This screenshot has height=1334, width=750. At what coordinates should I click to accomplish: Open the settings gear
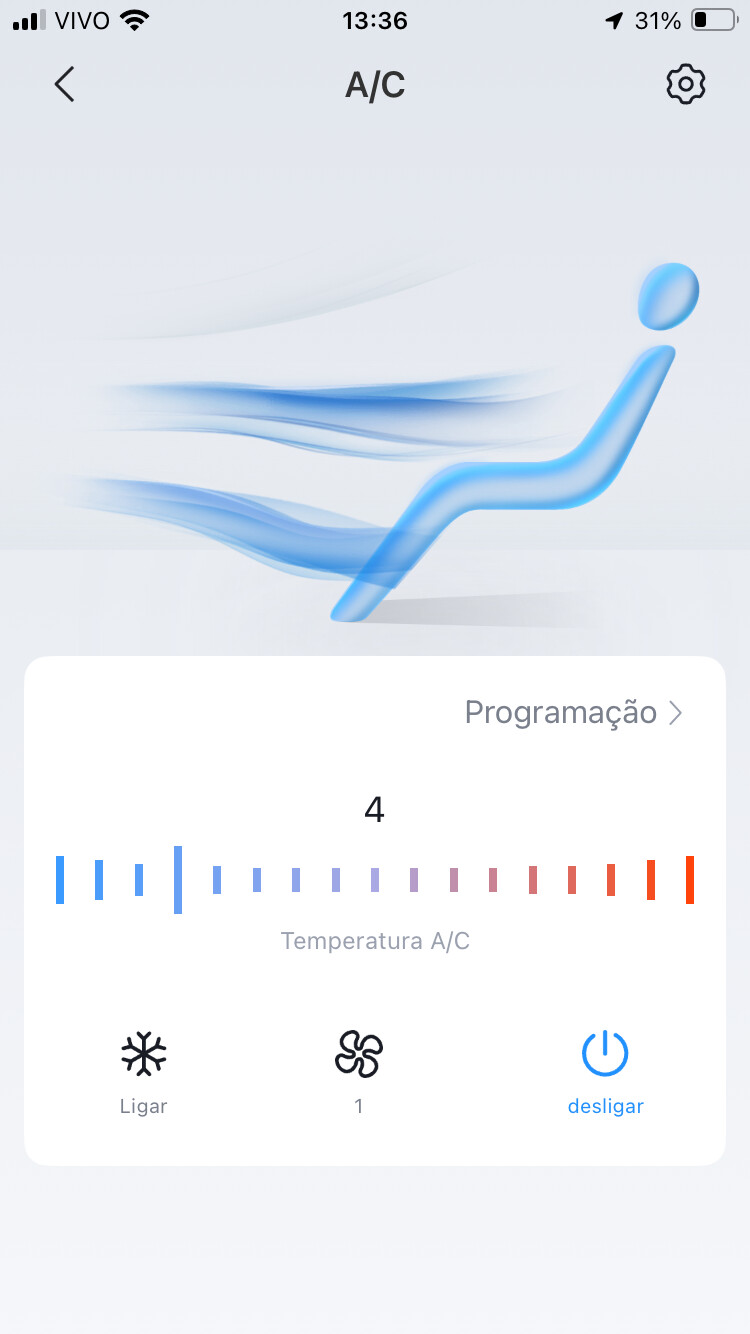(685, 85)
